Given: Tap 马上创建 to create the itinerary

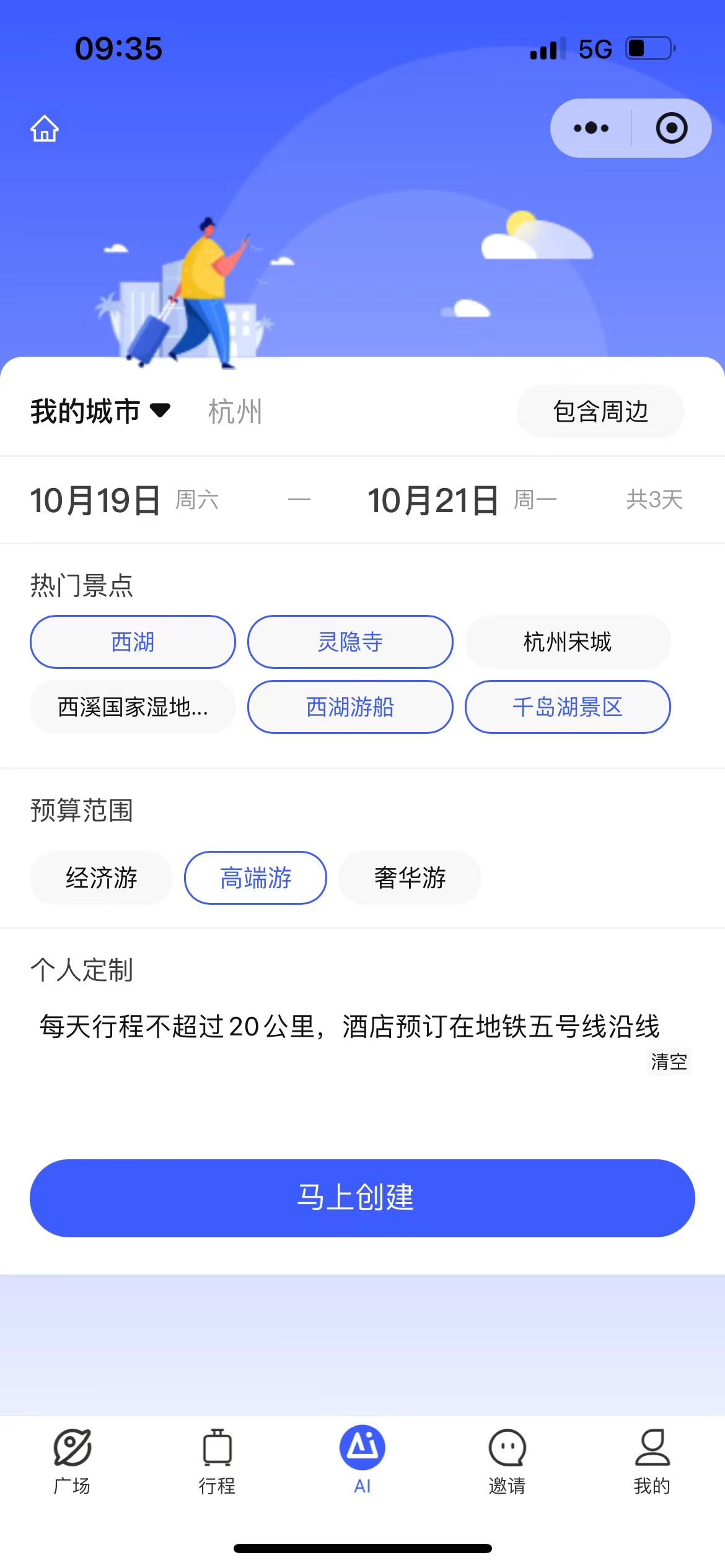Looking at the screenshot, I should pyautogui.click(x=362, y=1198).
